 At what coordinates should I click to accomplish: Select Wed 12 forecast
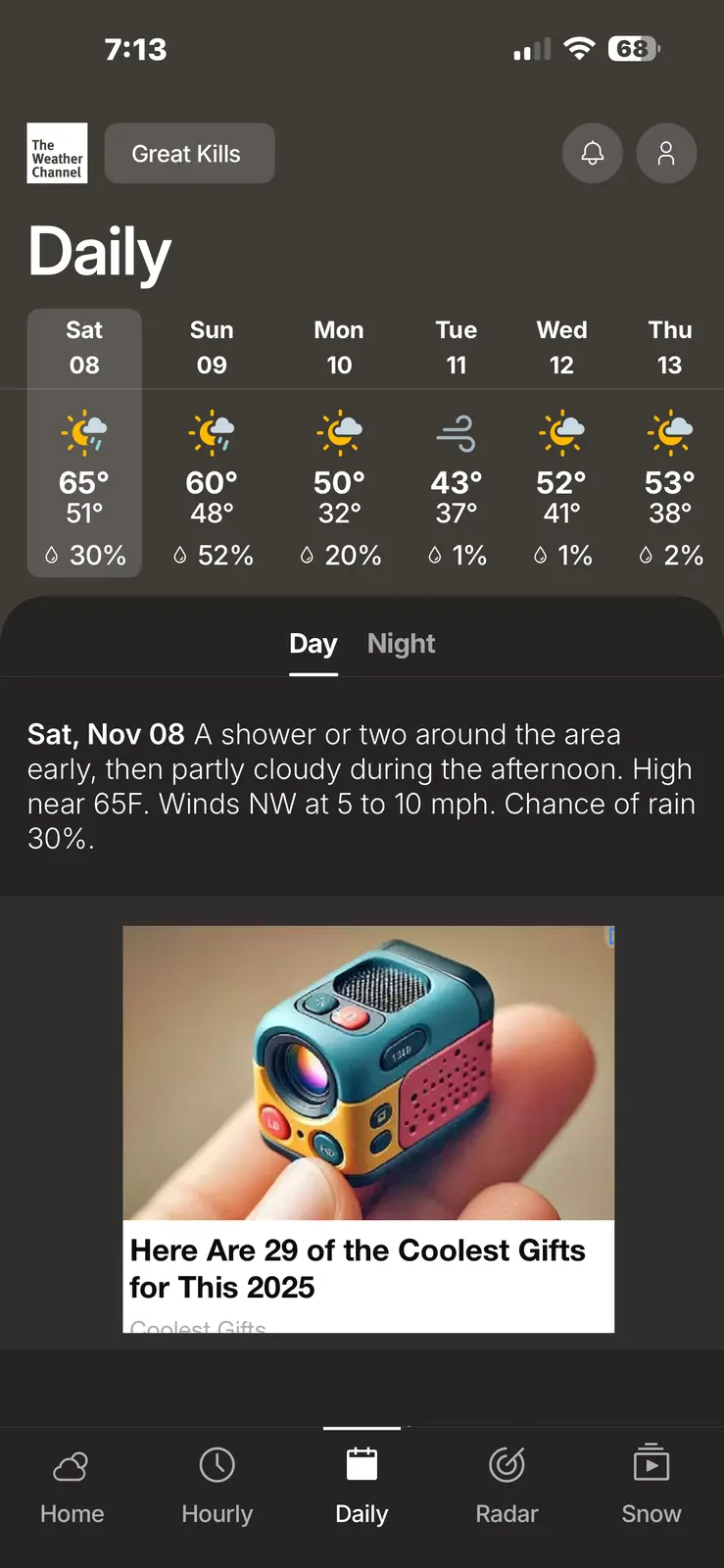click(x=561, y=443)
